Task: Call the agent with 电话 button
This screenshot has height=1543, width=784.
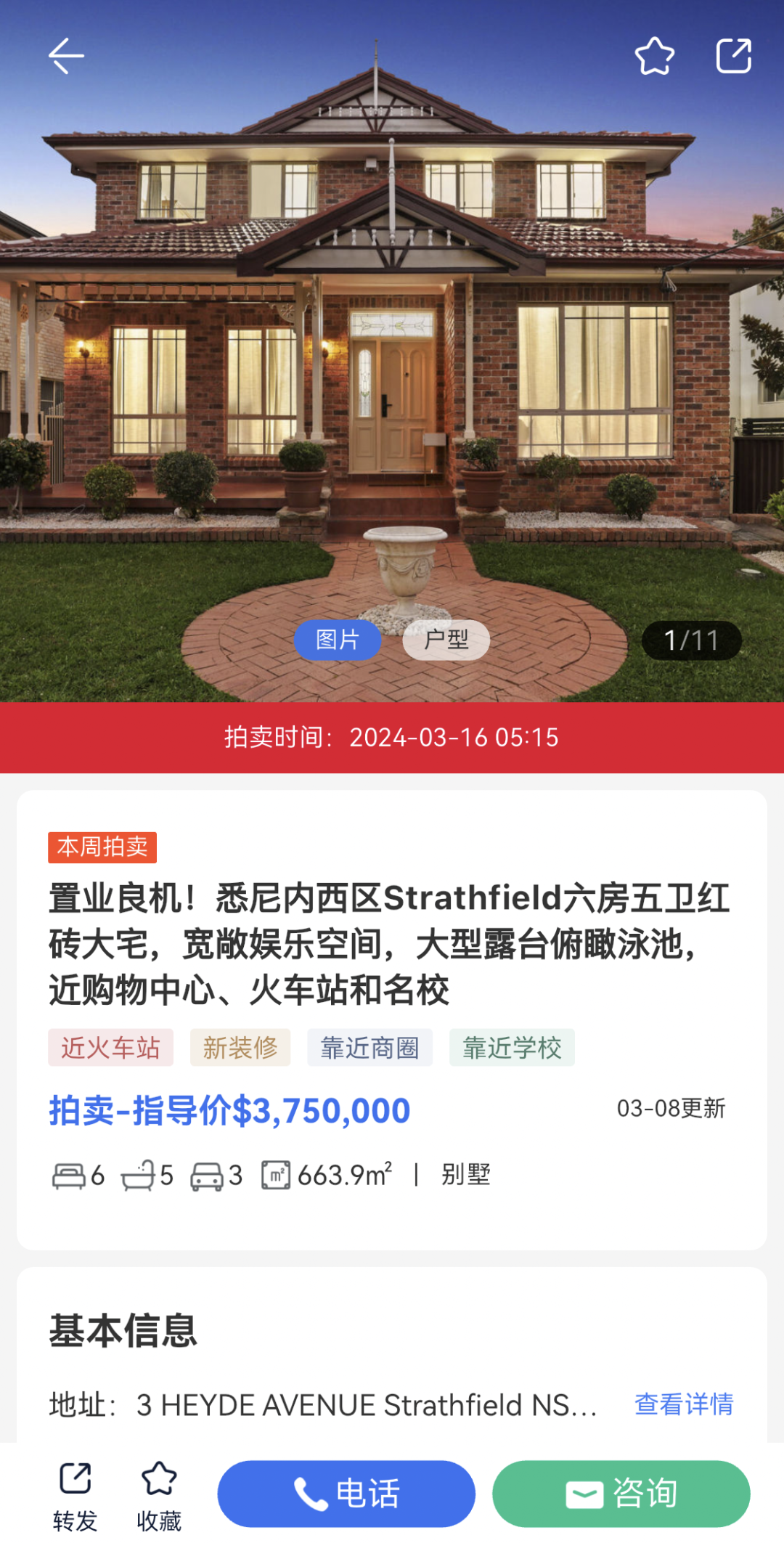Action: (346, 1494)
